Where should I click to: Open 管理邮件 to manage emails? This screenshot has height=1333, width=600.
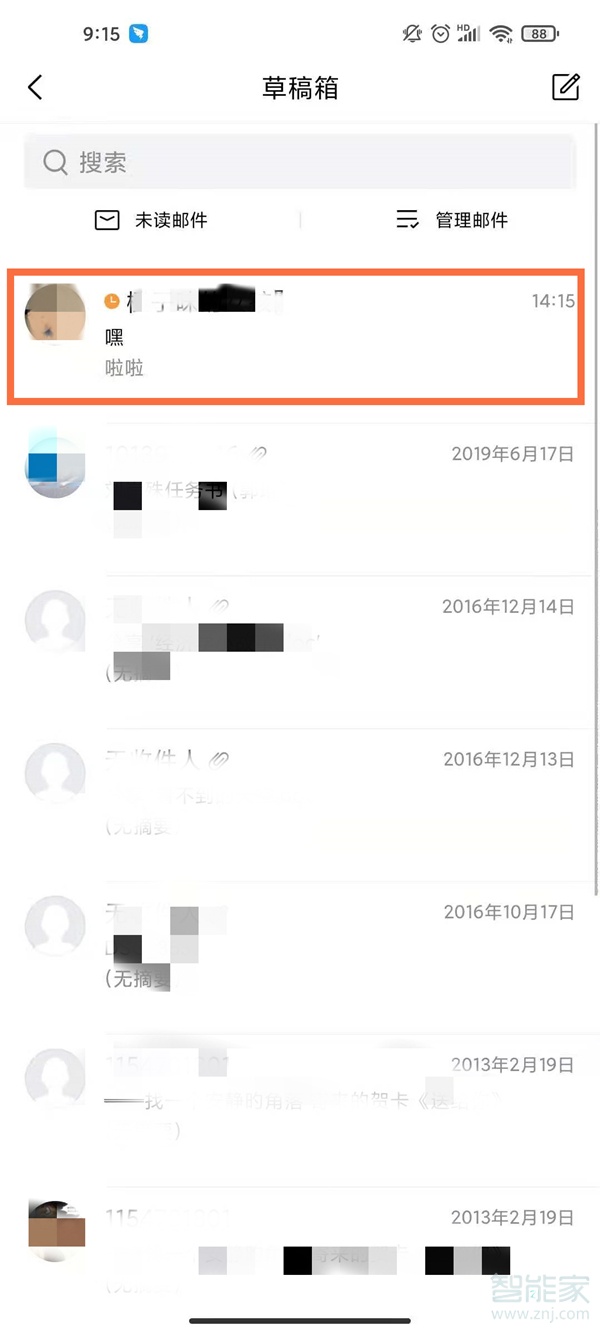point(451,220)
